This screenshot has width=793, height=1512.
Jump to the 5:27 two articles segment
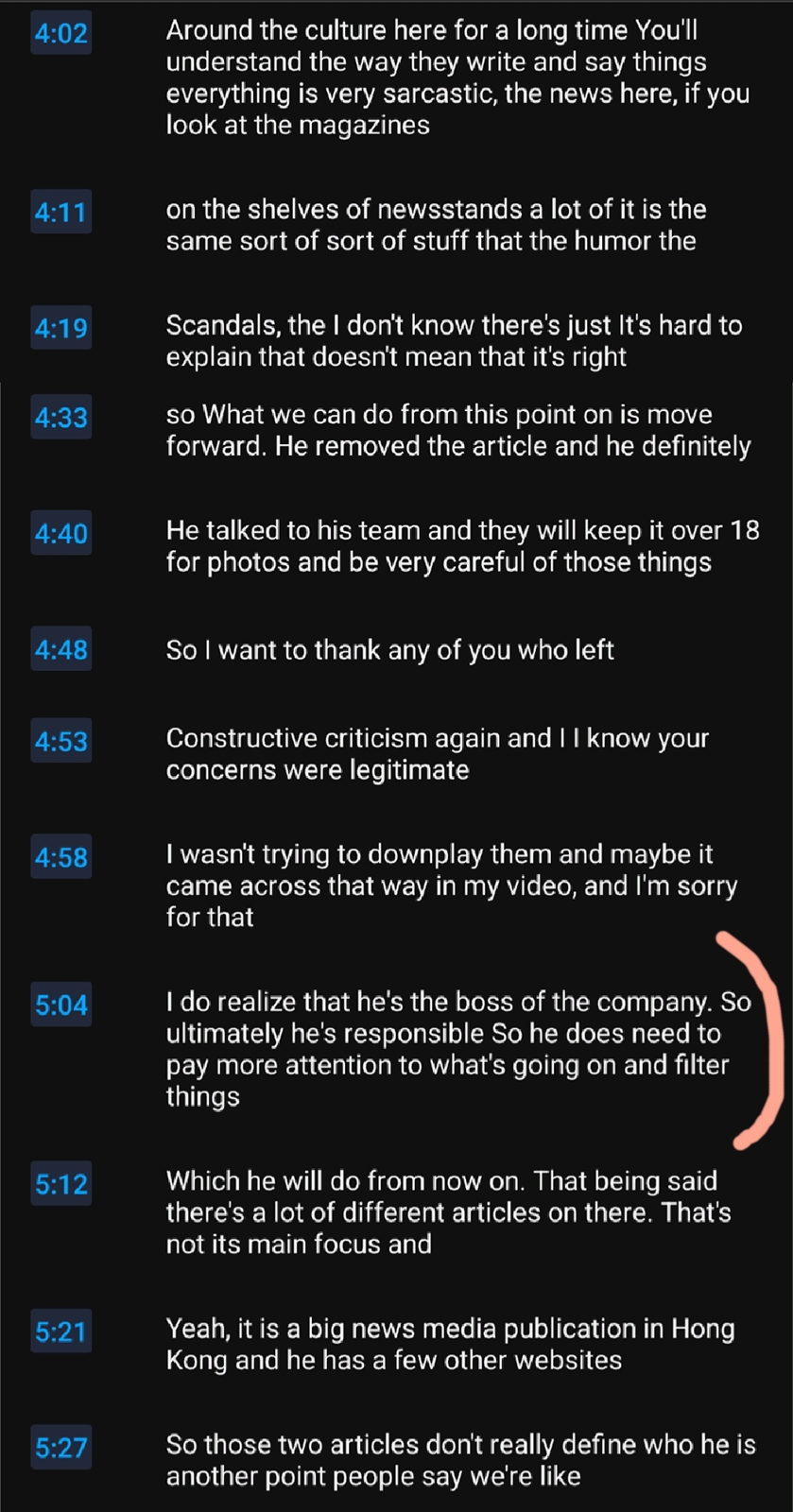pyautogui.click(x=396, y=1461)
